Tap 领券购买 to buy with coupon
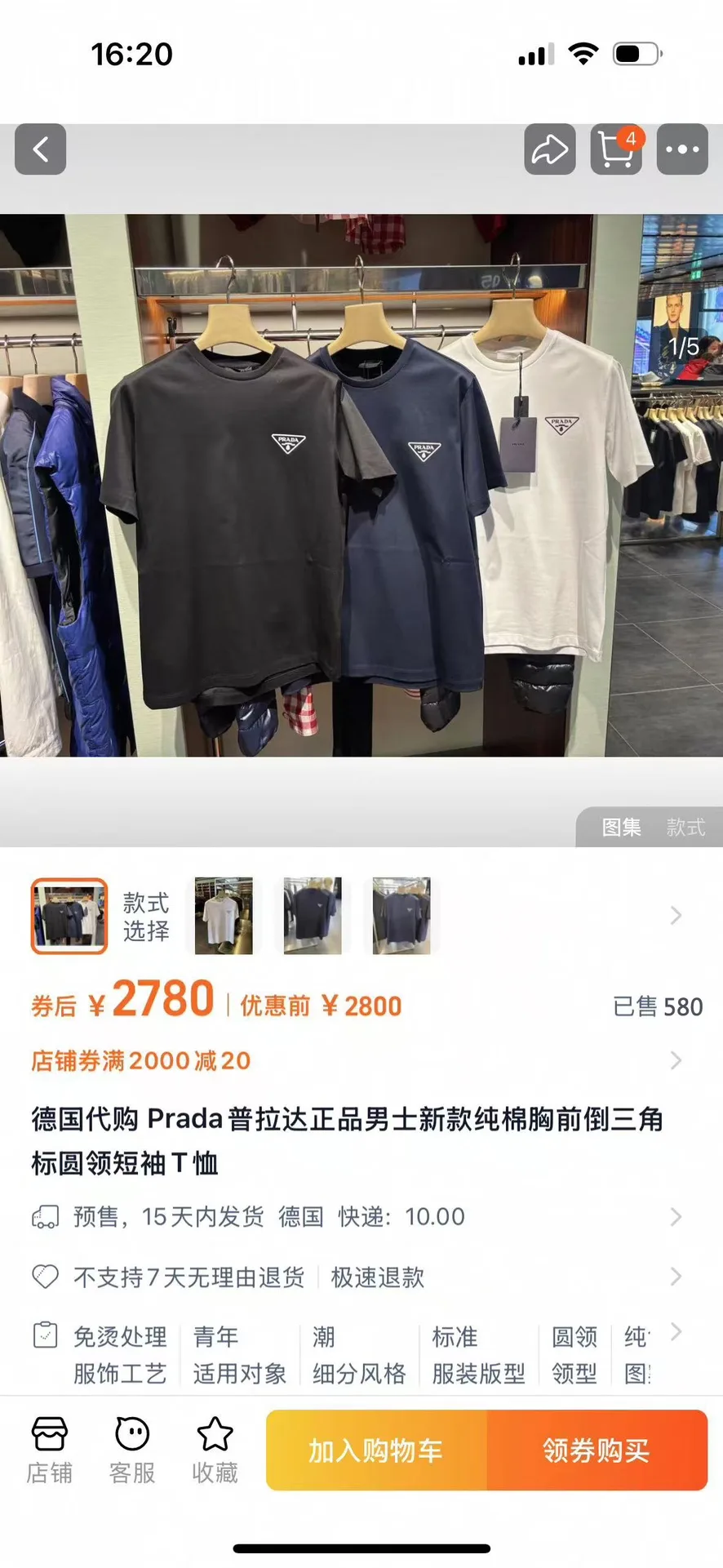Viewport: 723px width, 1568px height. 597,1450
